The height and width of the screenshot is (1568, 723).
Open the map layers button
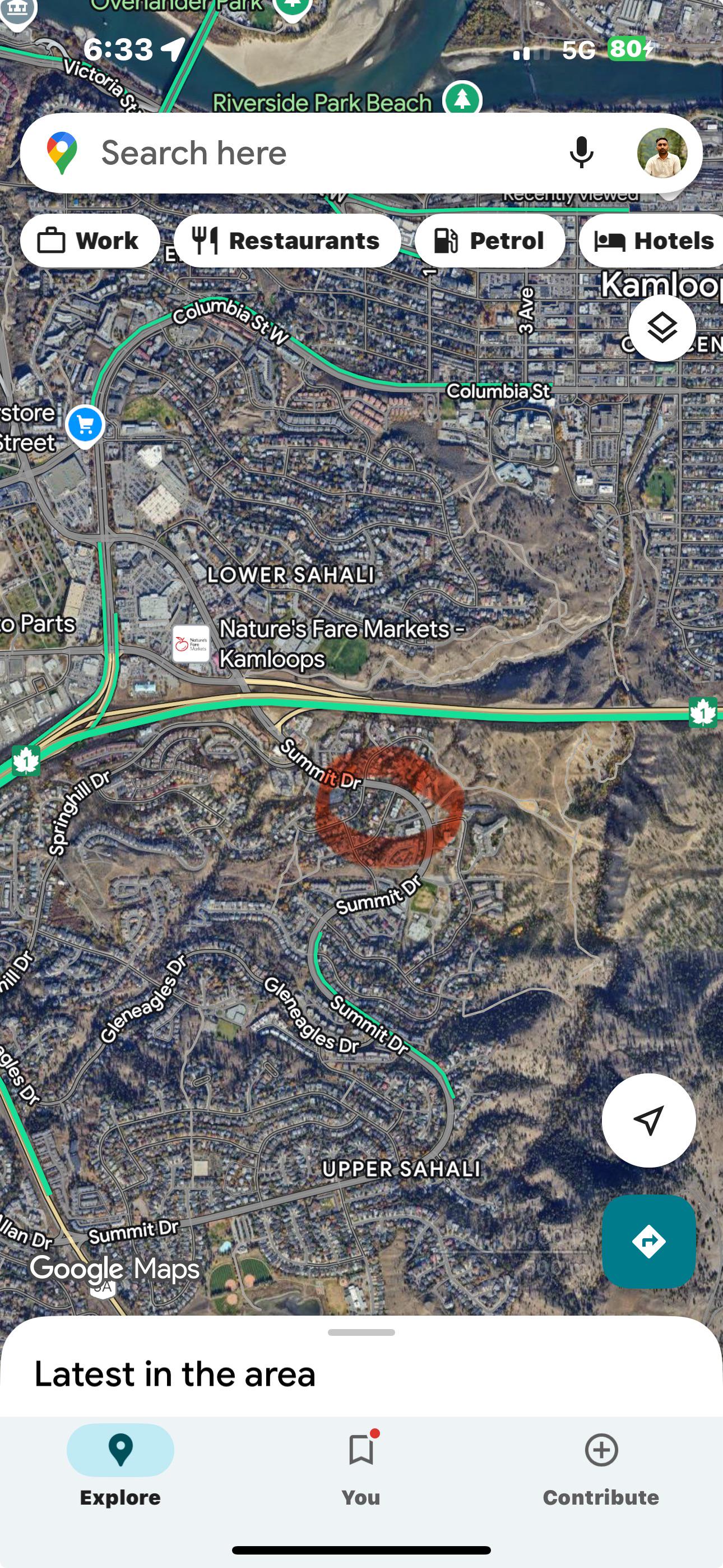[x=662, y=328]
